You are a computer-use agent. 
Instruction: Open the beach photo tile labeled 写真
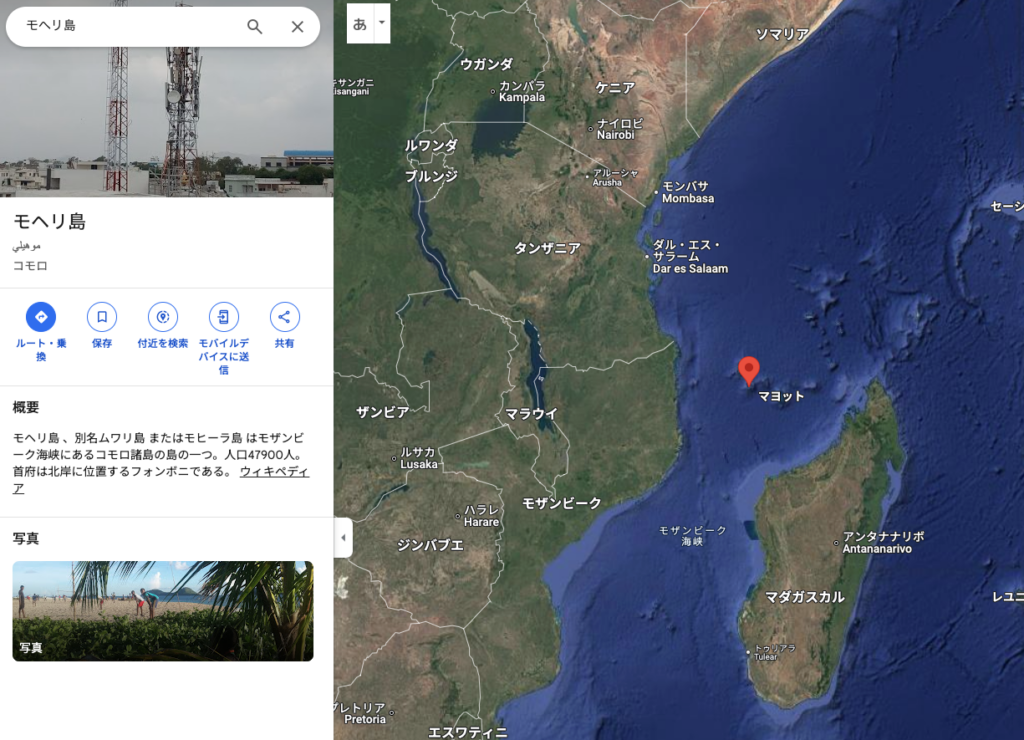tap(163, 611)
